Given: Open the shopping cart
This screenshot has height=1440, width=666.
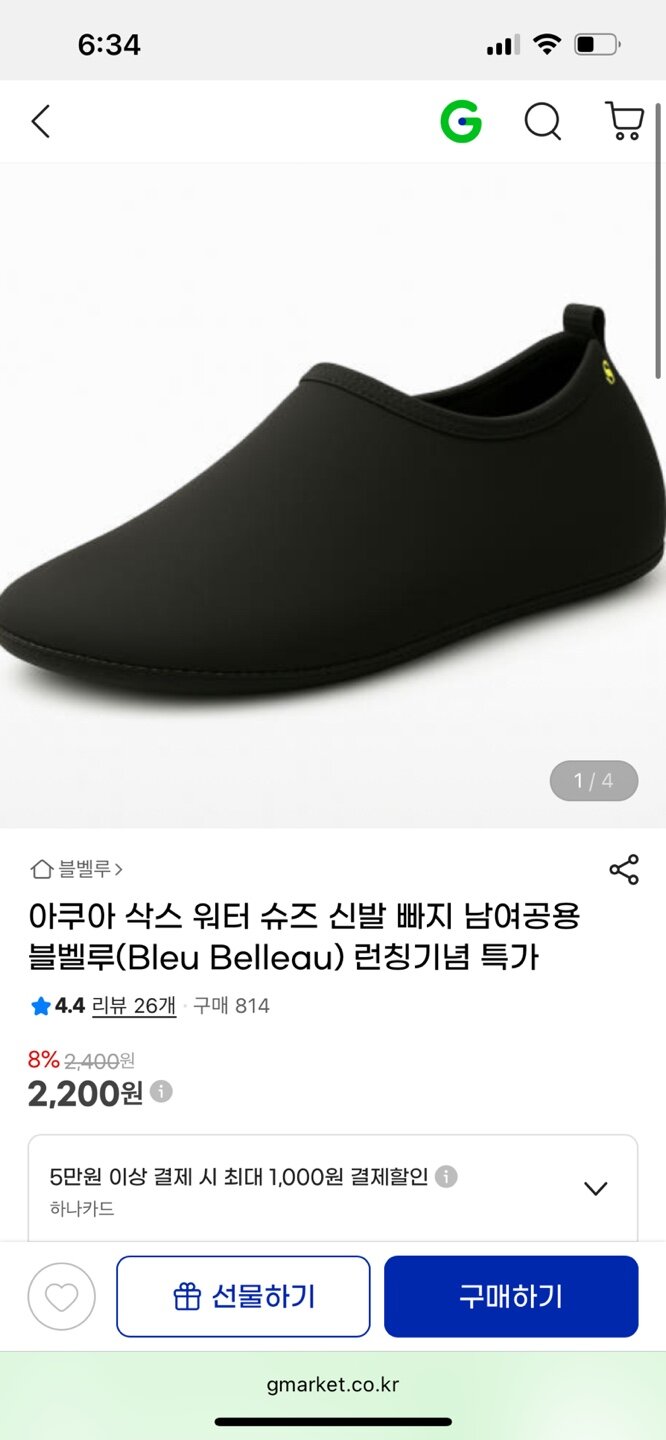Looking at the screenshot, I should [x=624, y=122].
